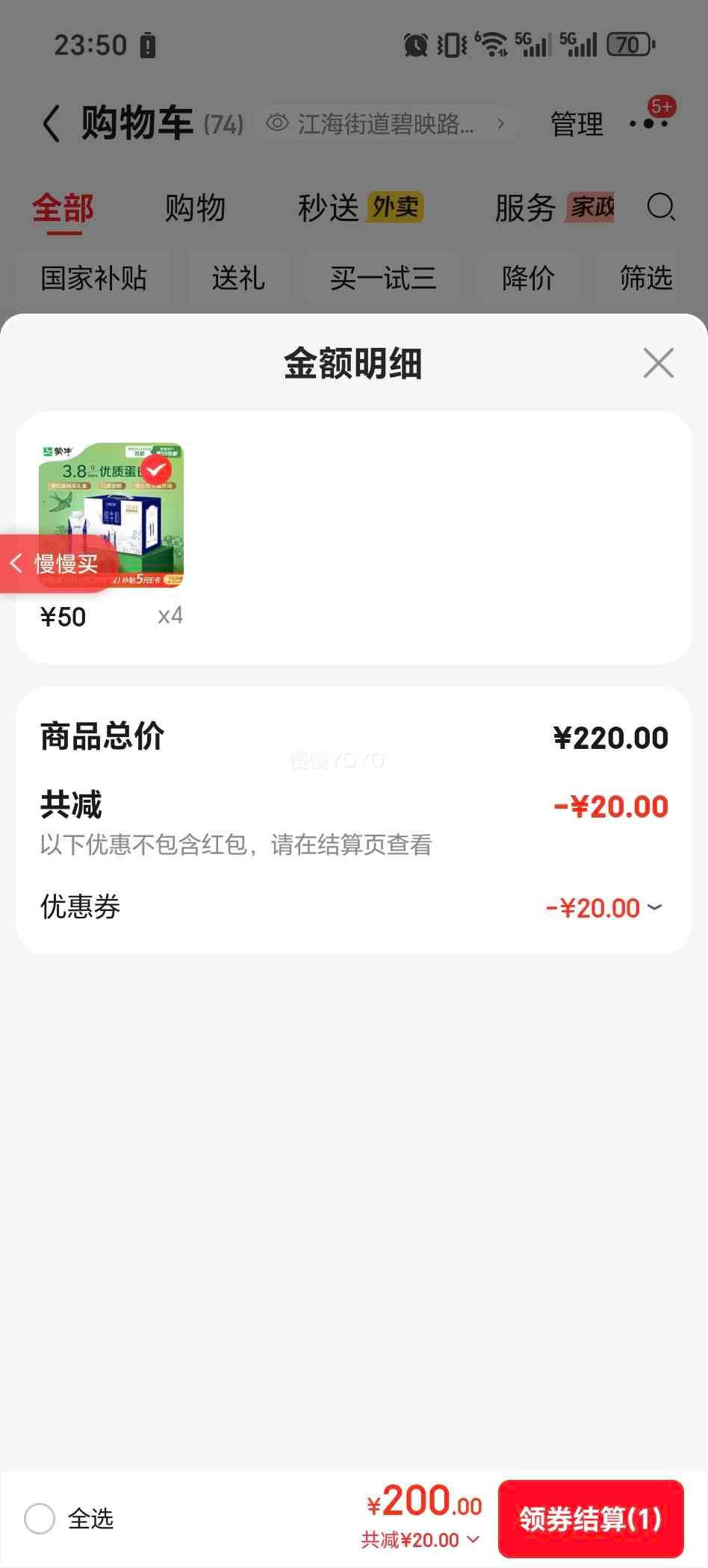Switch to the 服务 tab

coord(525,208)
